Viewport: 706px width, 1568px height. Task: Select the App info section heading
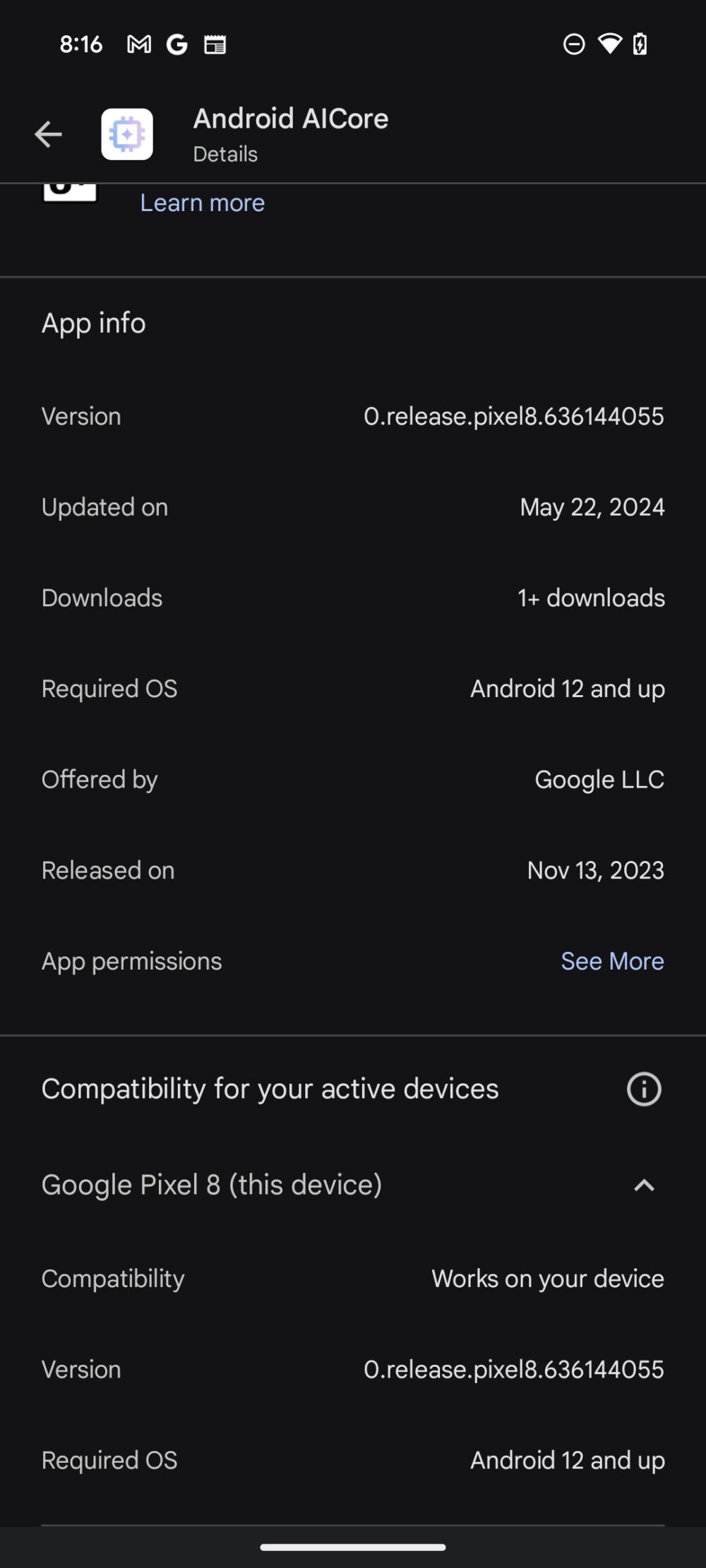click(x=93, y=322)
